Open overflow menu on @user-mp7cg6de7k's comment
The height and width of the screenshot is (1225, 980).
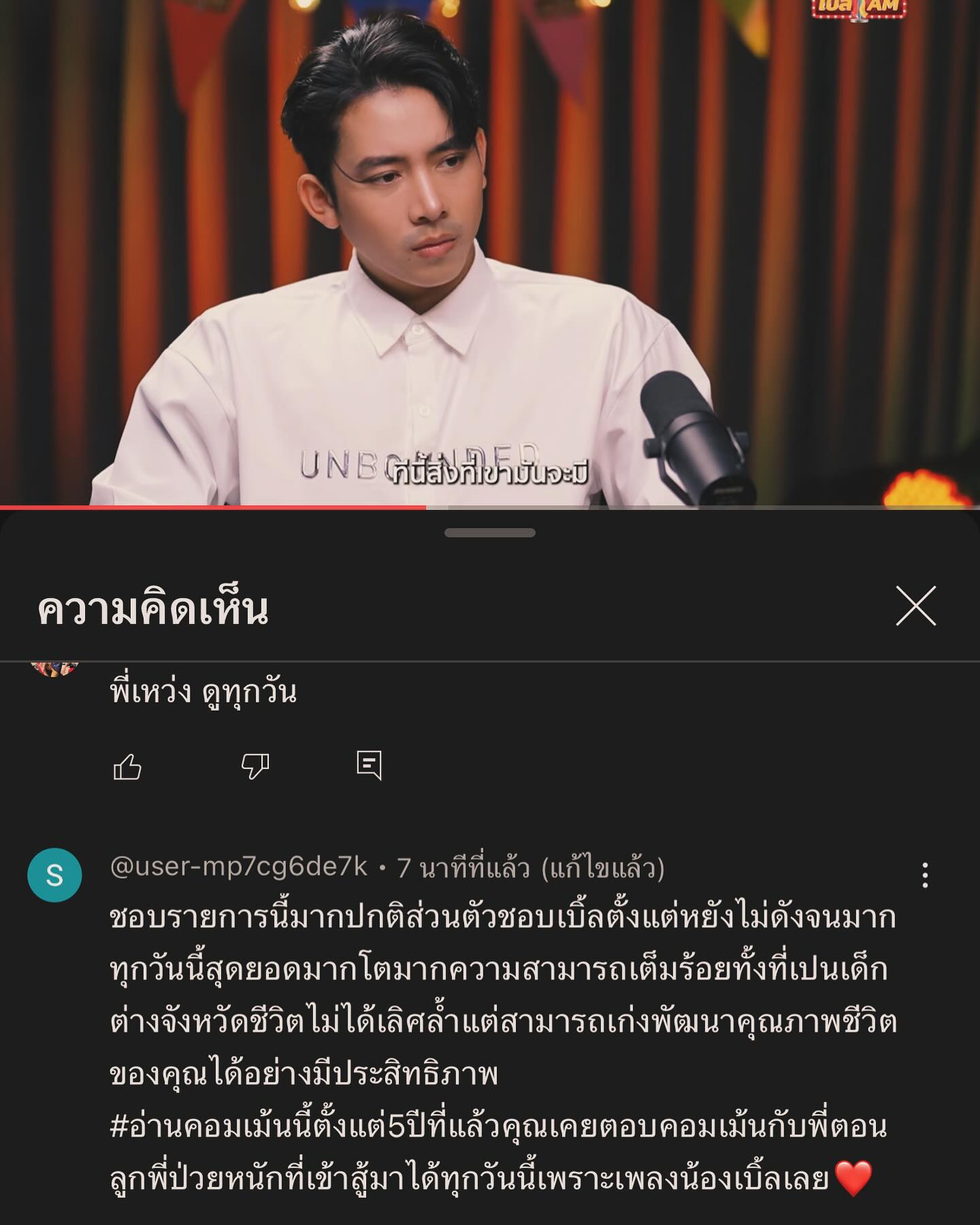925,875
